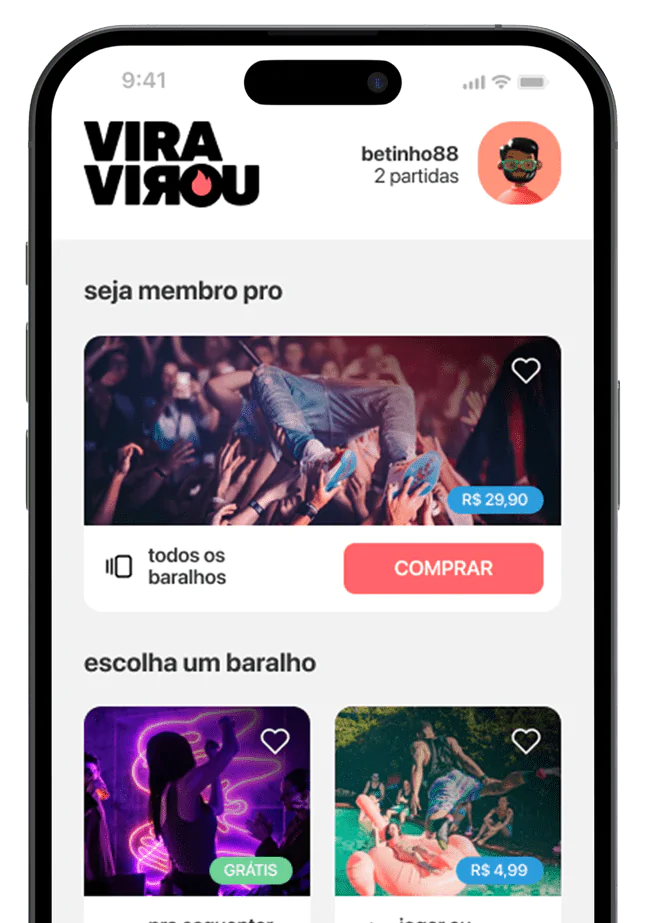Like the GRÁTIS neon party deck
The image size is (650, 923).
275,741
